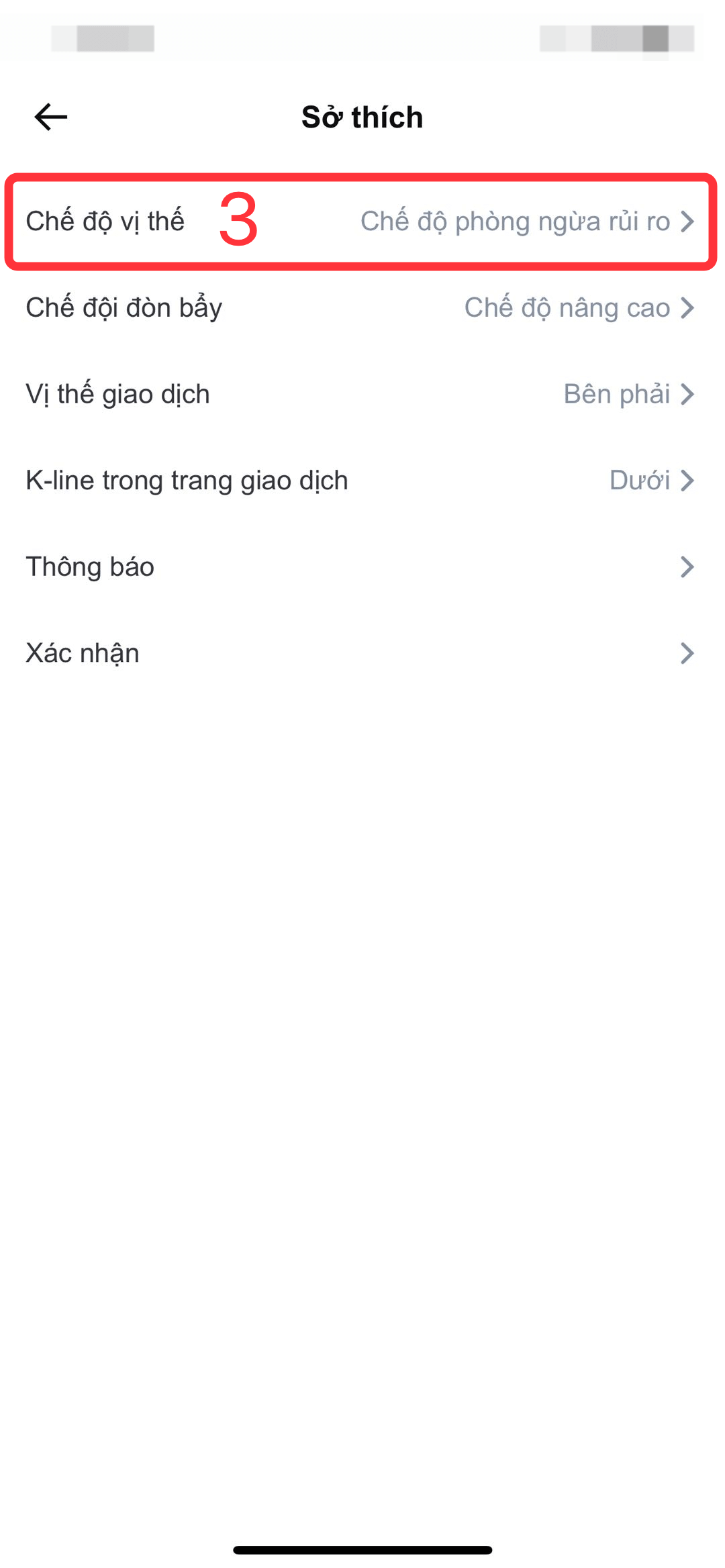The height and width of the screenshot is (1568, 725).
Task: Open Xác nhận settings
Action: click(x=362, y=653)
